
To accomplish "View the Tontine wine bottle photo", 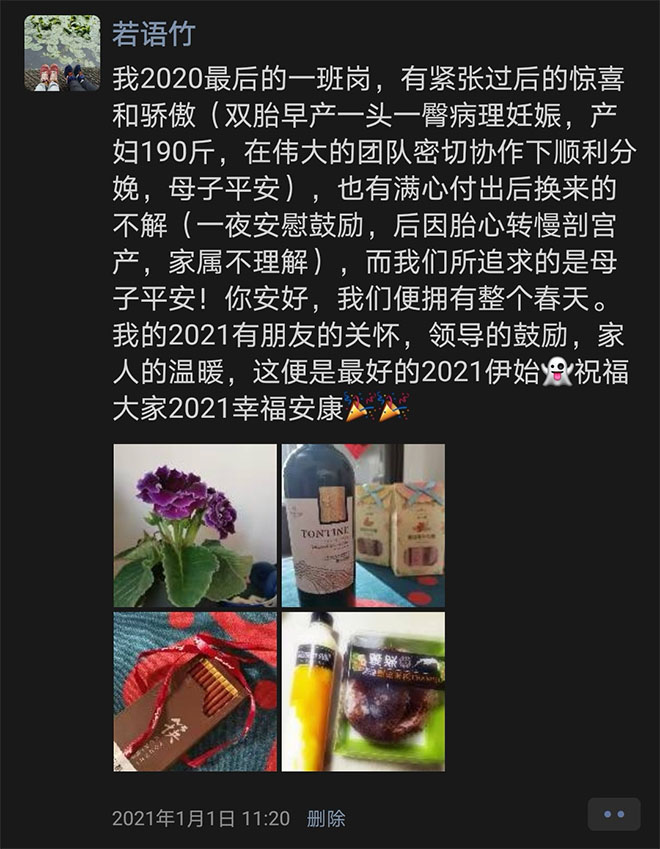I will [363, 526].
